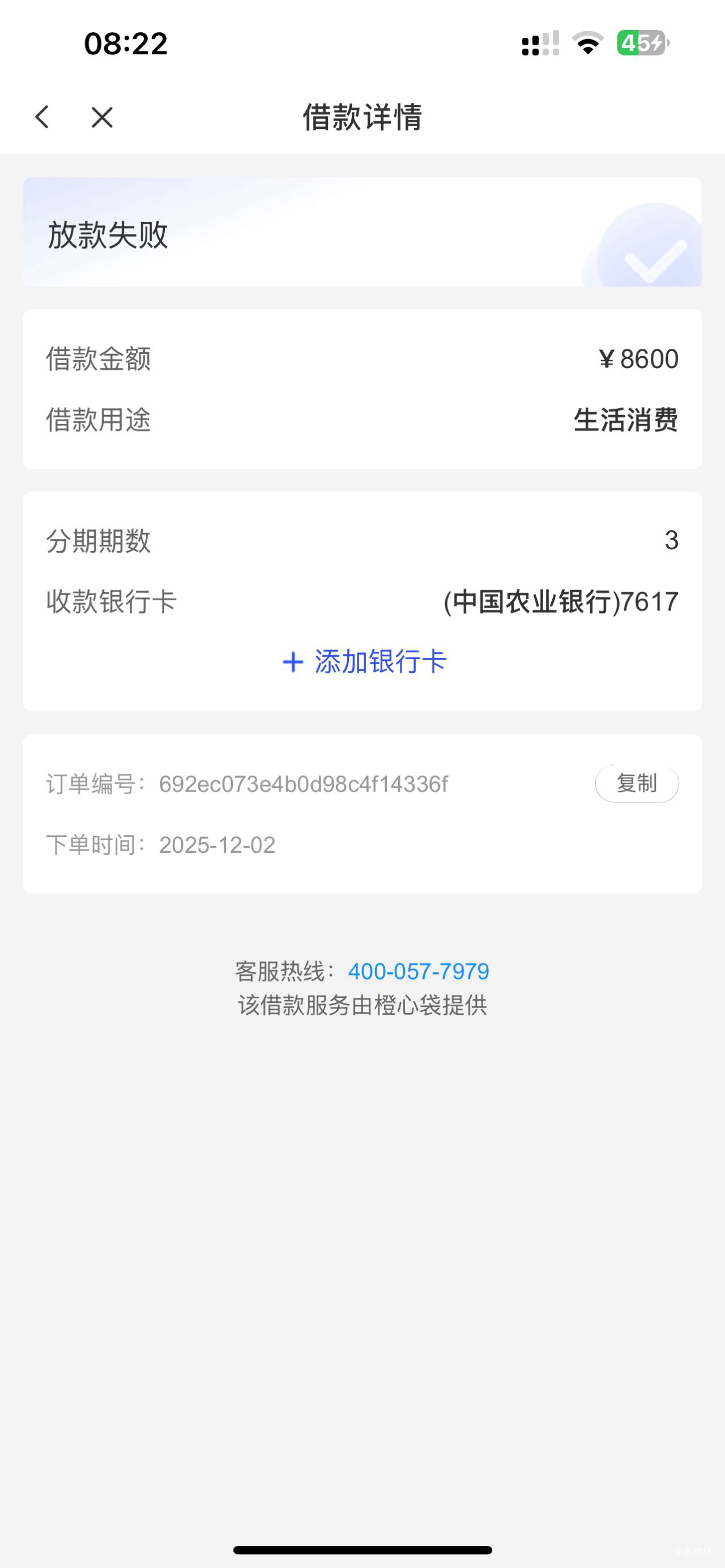Copy the order number with 复制
Screen dimensions: 725x1568
636,783
